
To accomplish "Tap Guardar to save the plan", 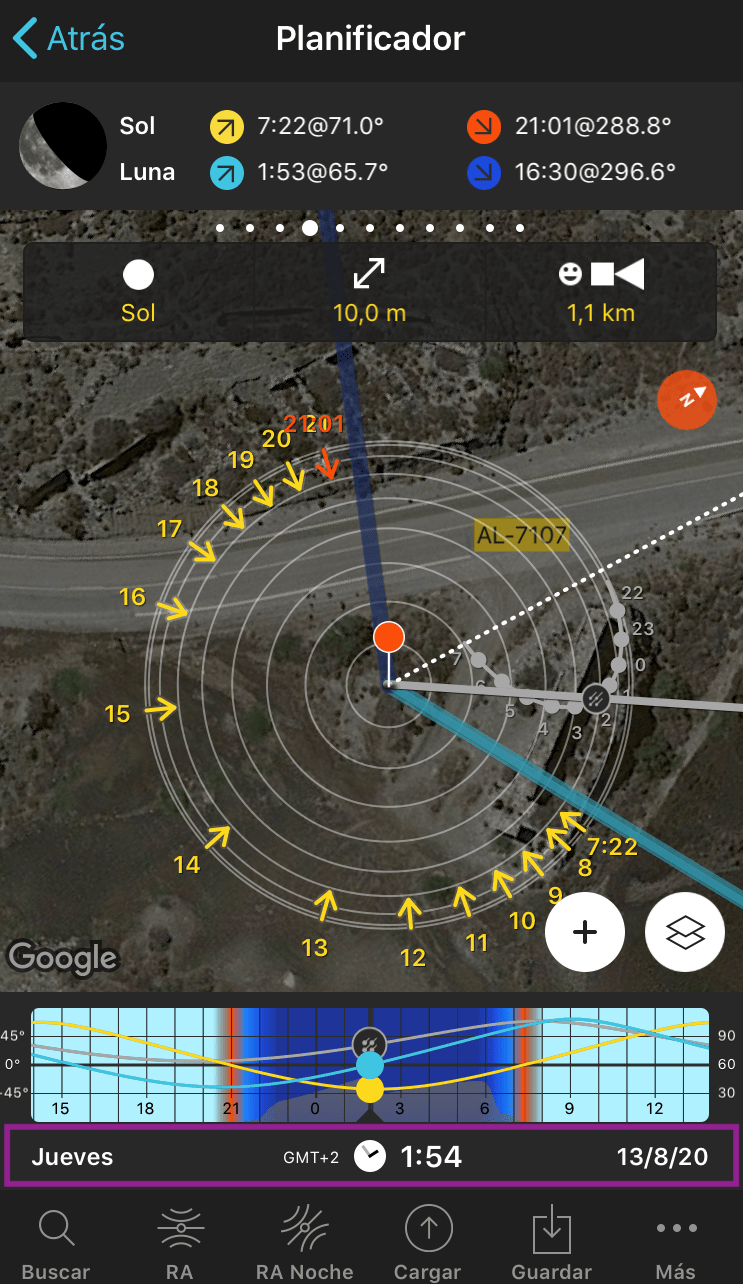I will pos(552,1243).
